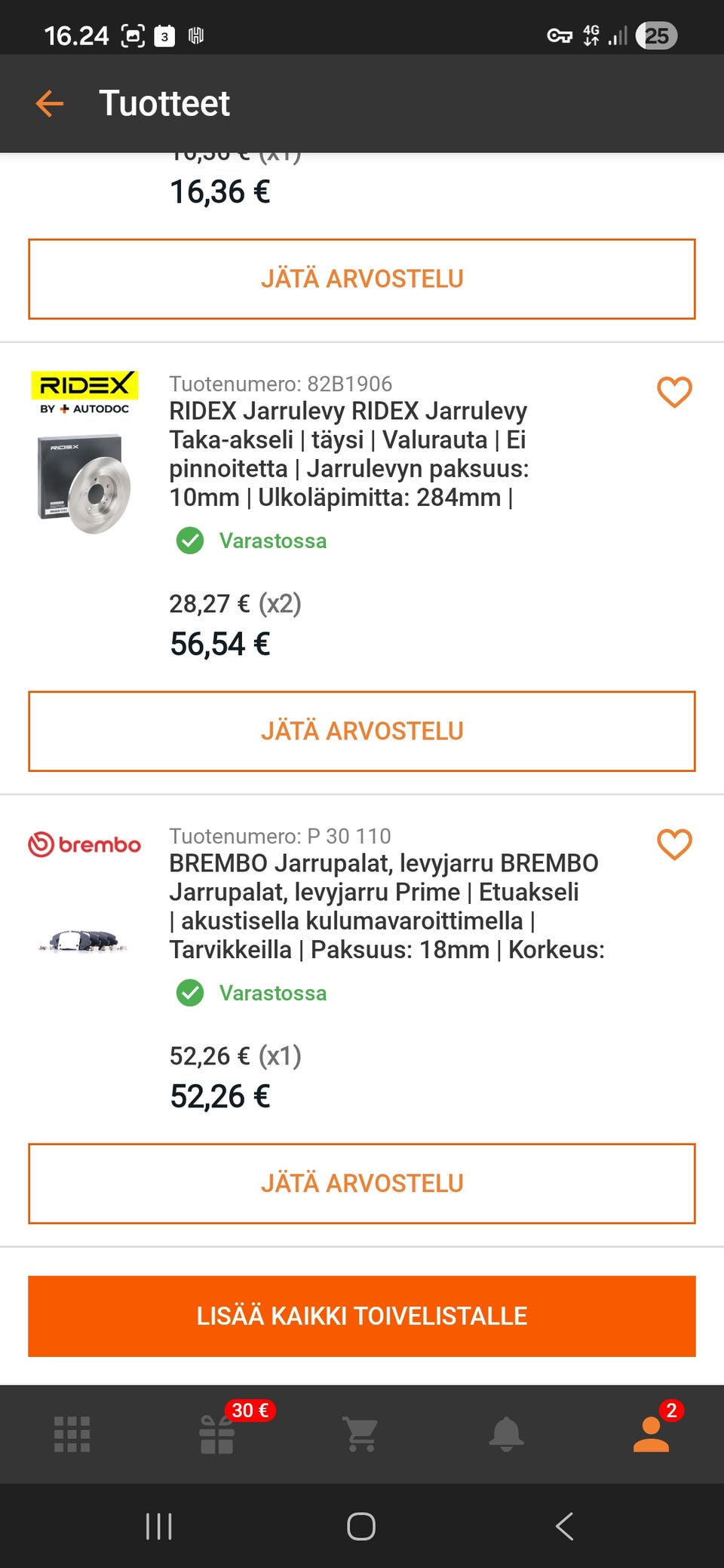Tap the Android recent apps button
The width and height of the screenshot is (724, 1568).
point(159,1525)
